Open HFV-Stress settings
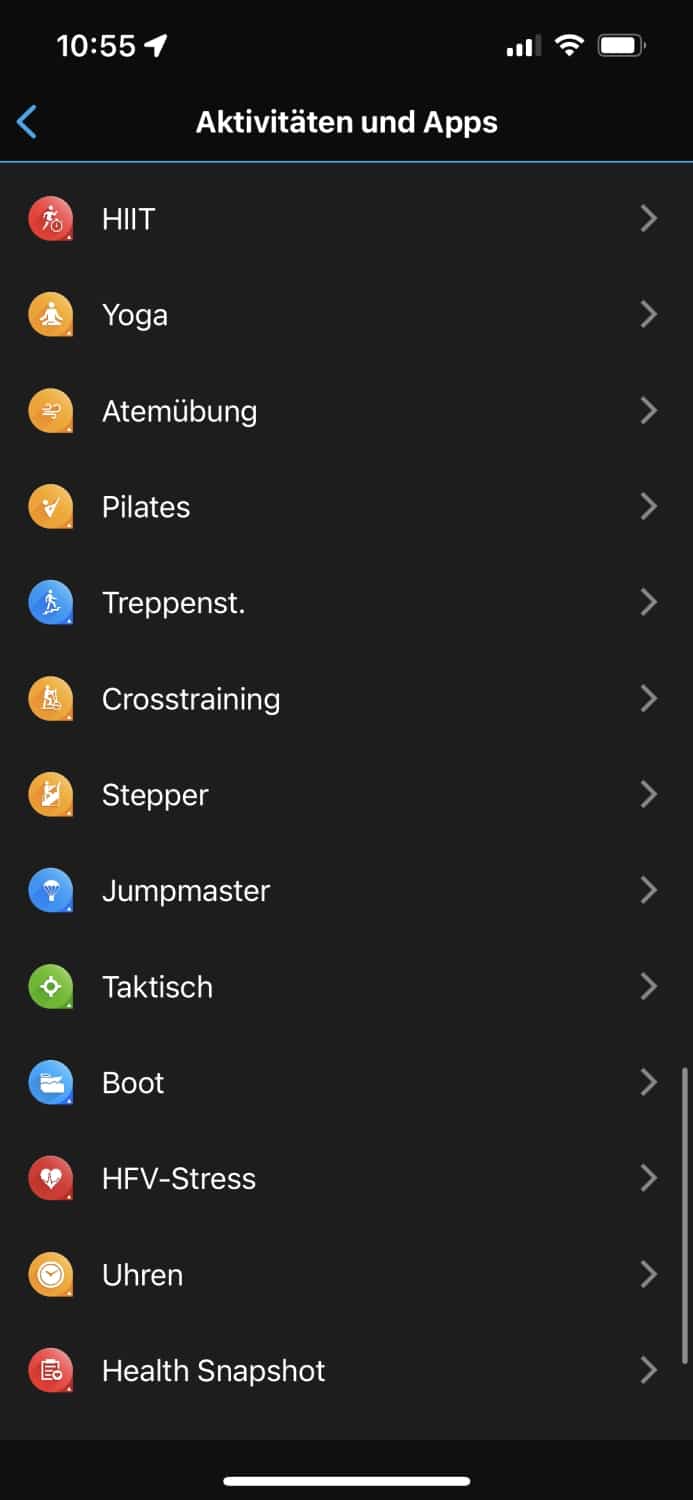 (346, 1179)
